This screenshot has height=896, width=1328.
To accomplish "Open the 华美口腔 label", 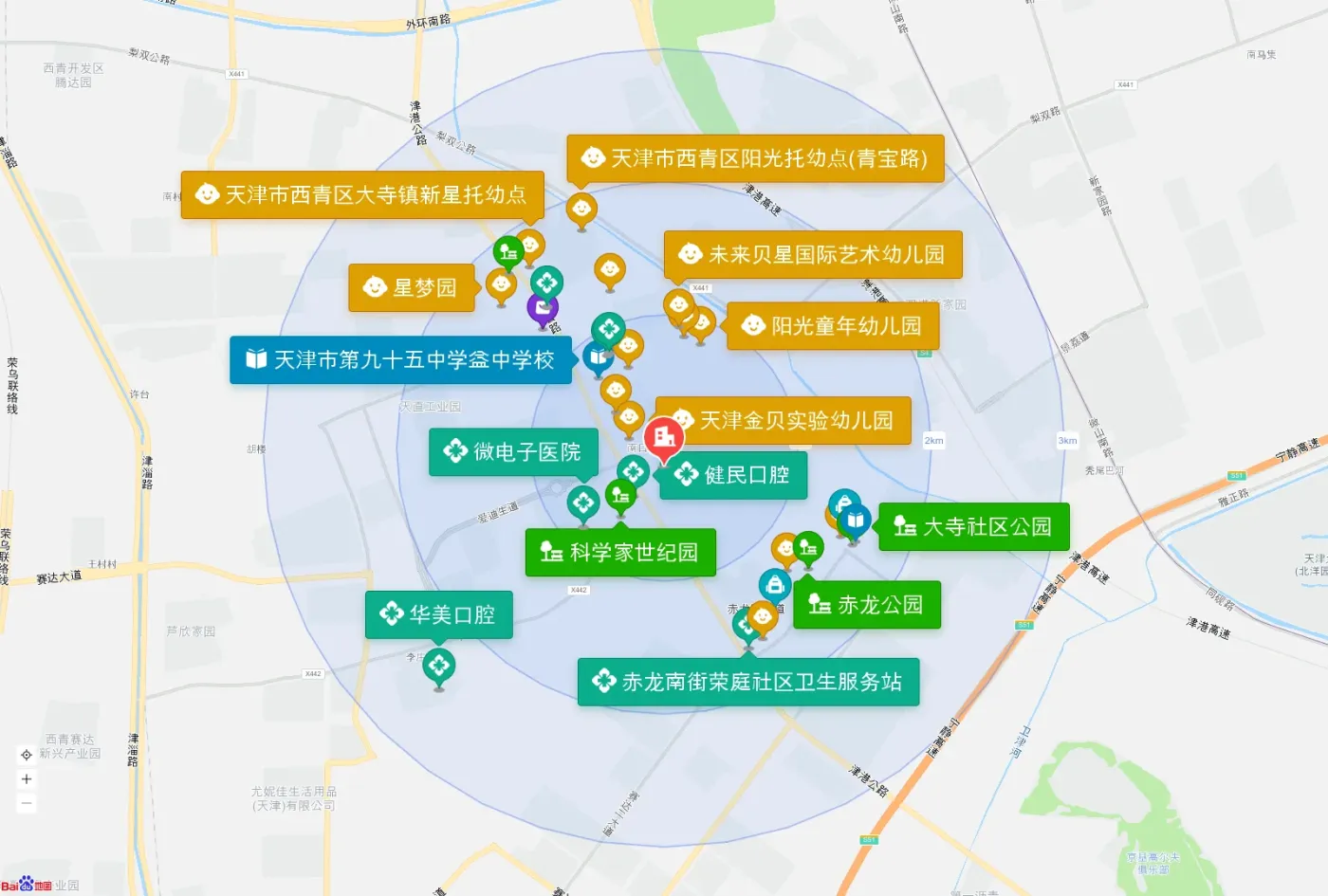I will (439, 615).
